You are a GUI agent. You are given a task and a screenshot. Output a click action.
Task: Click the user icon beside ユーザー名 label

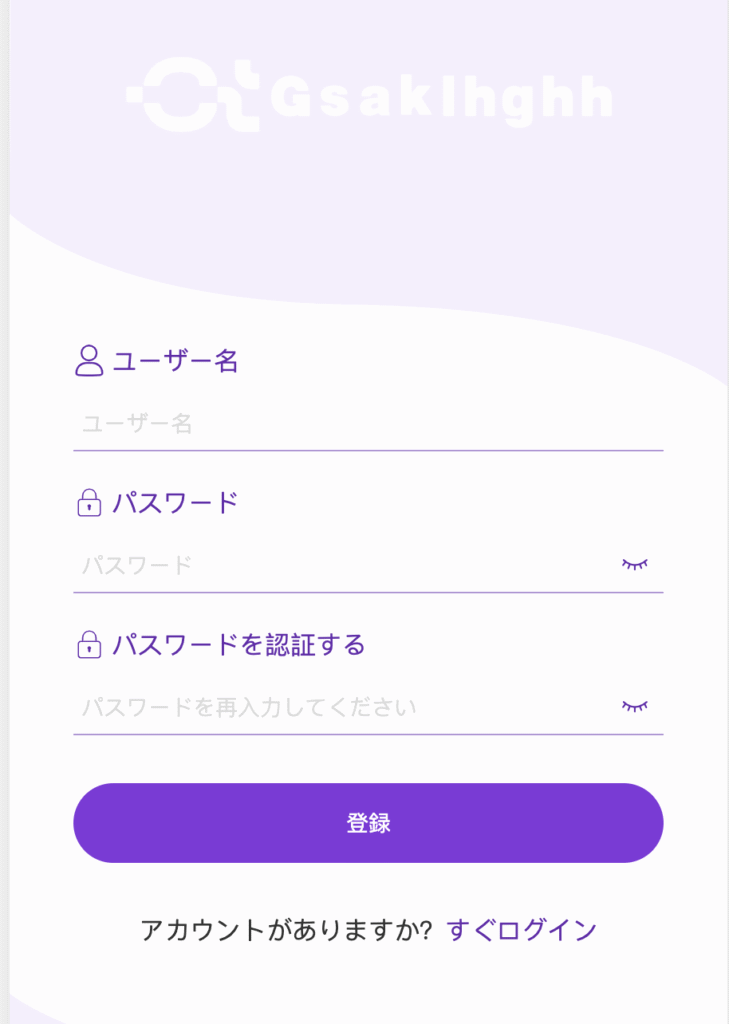pos(89,358)
